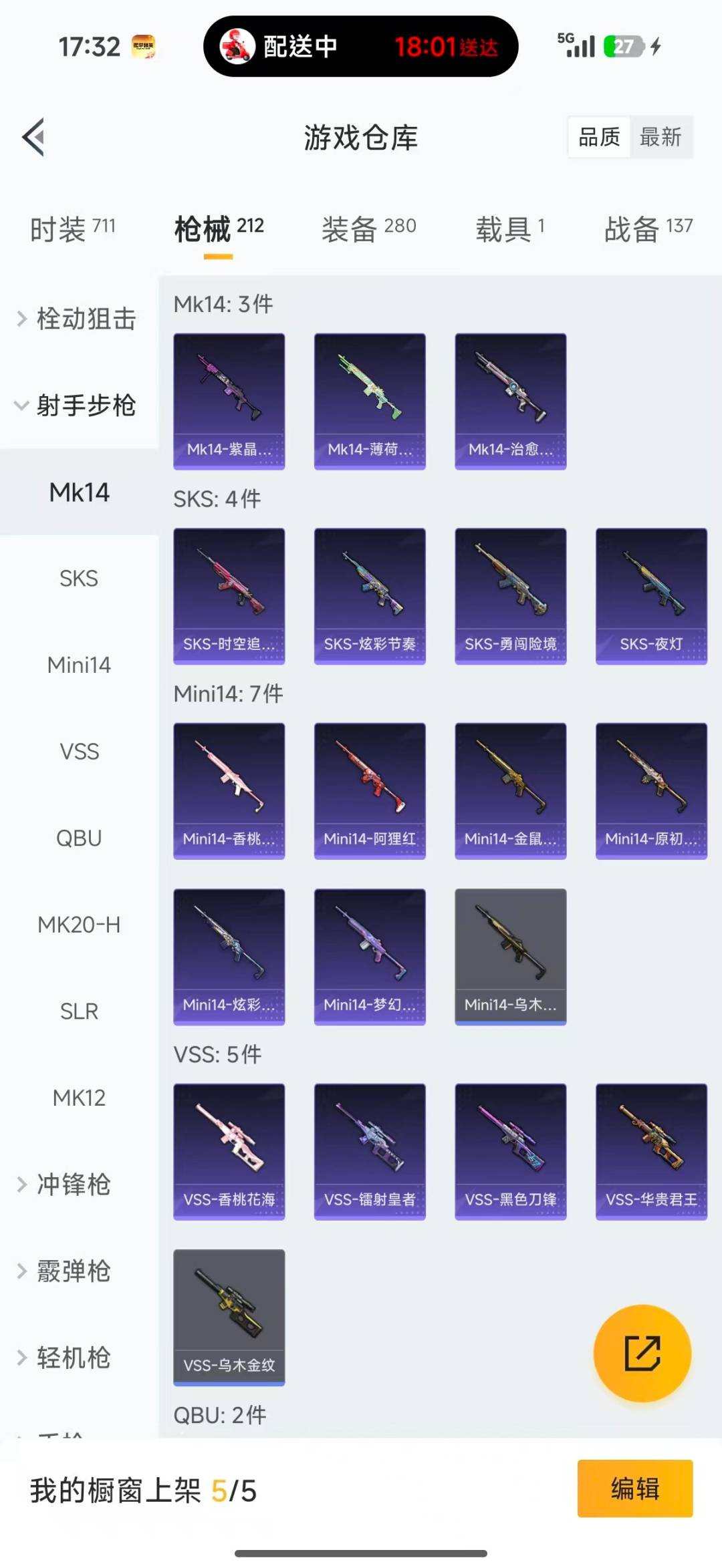Open the VSS-乌木金纹 skin
This screenshot has width=722, height=1568.
(229, 1317)
